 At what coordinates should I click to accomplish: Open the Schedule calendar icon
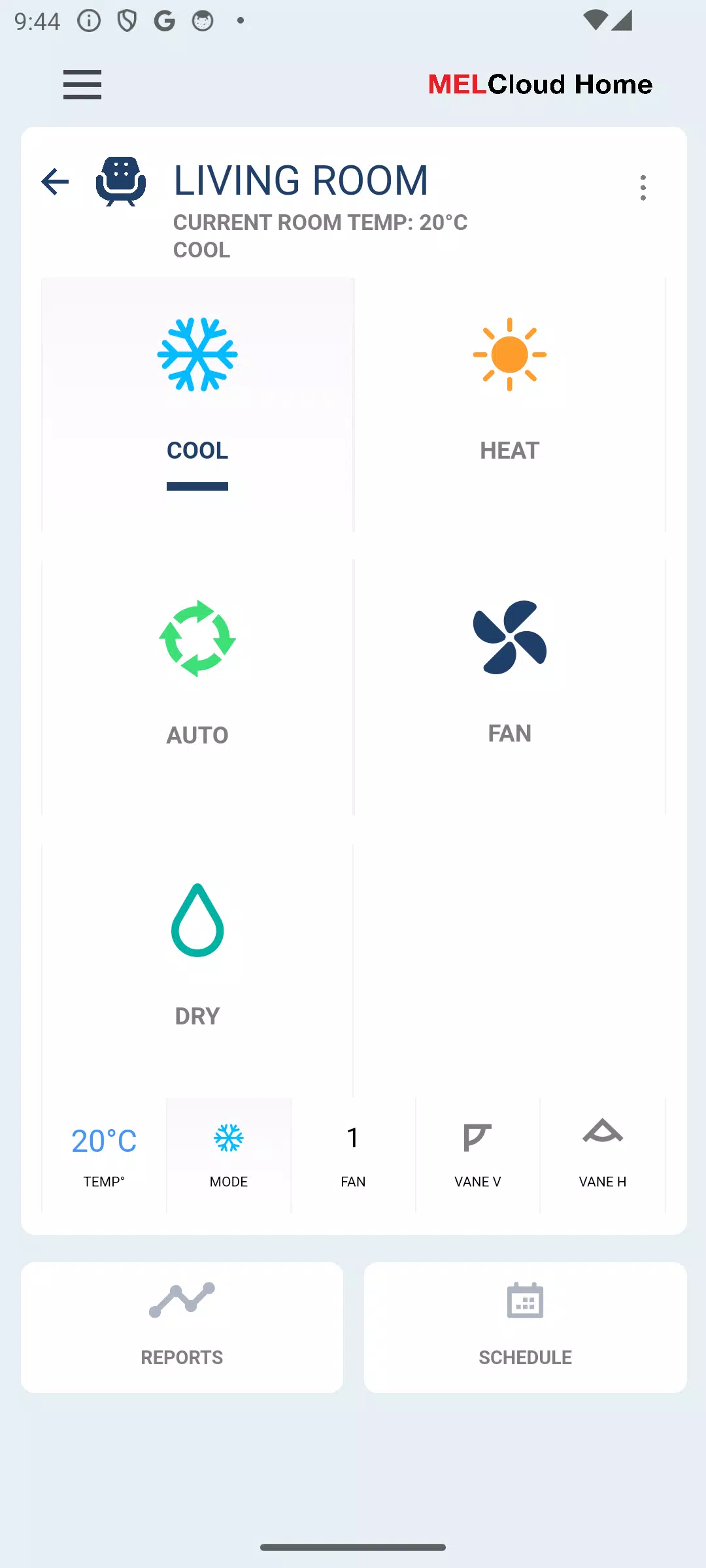click(524, 1300)
